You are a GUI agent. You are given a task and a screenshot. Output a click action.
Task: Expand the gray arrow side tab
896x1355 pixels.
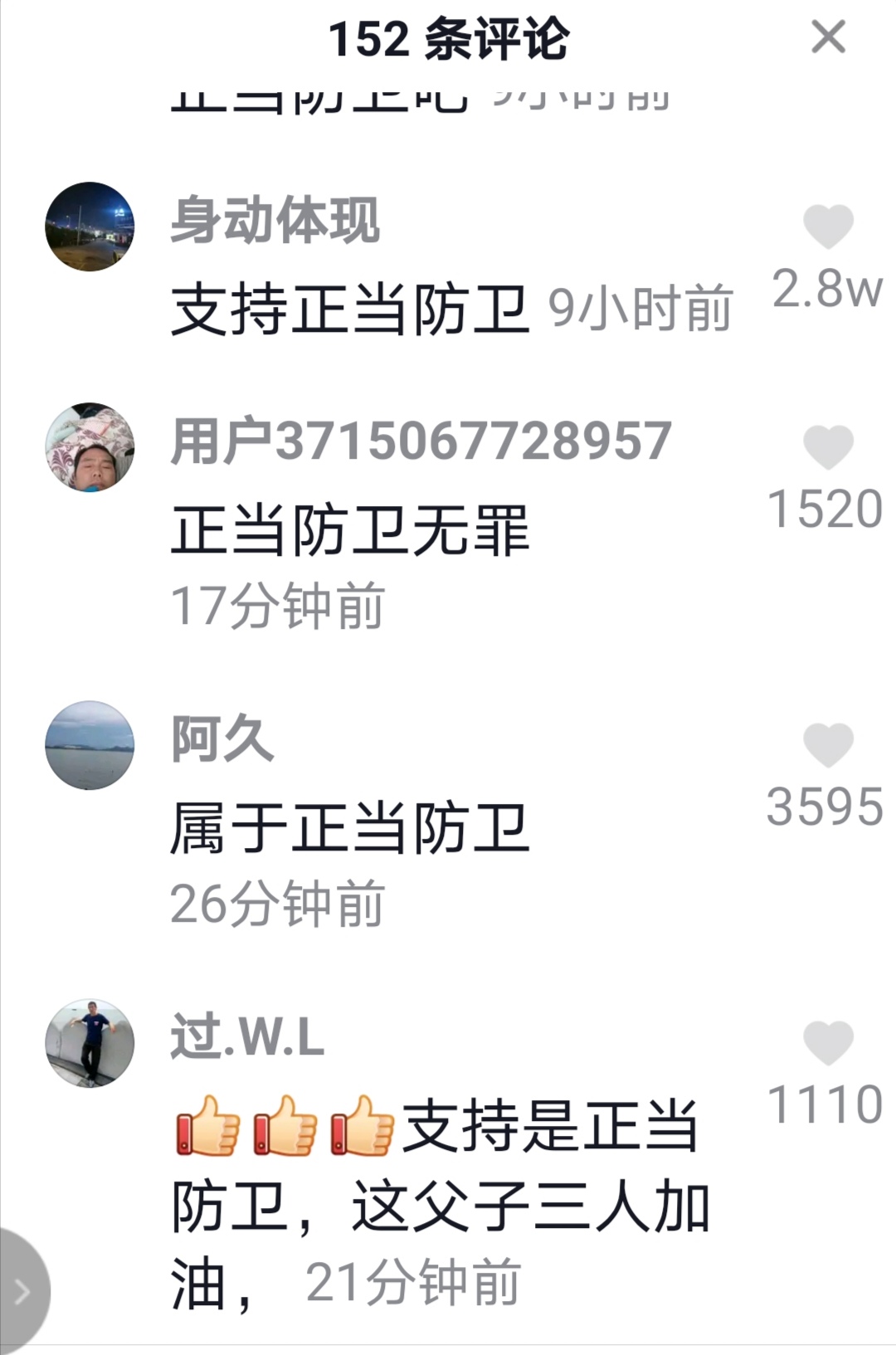point(23,1291)
